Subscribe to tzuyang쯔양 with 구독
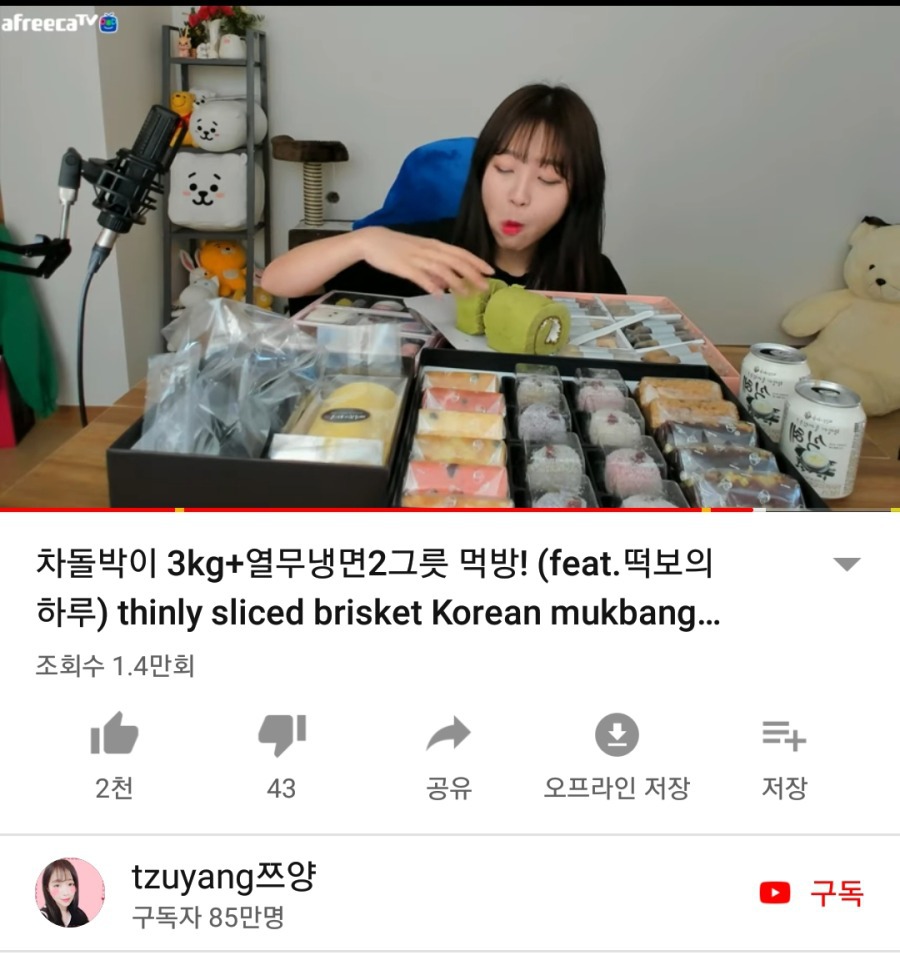900x955 pixels. (812, 893)
